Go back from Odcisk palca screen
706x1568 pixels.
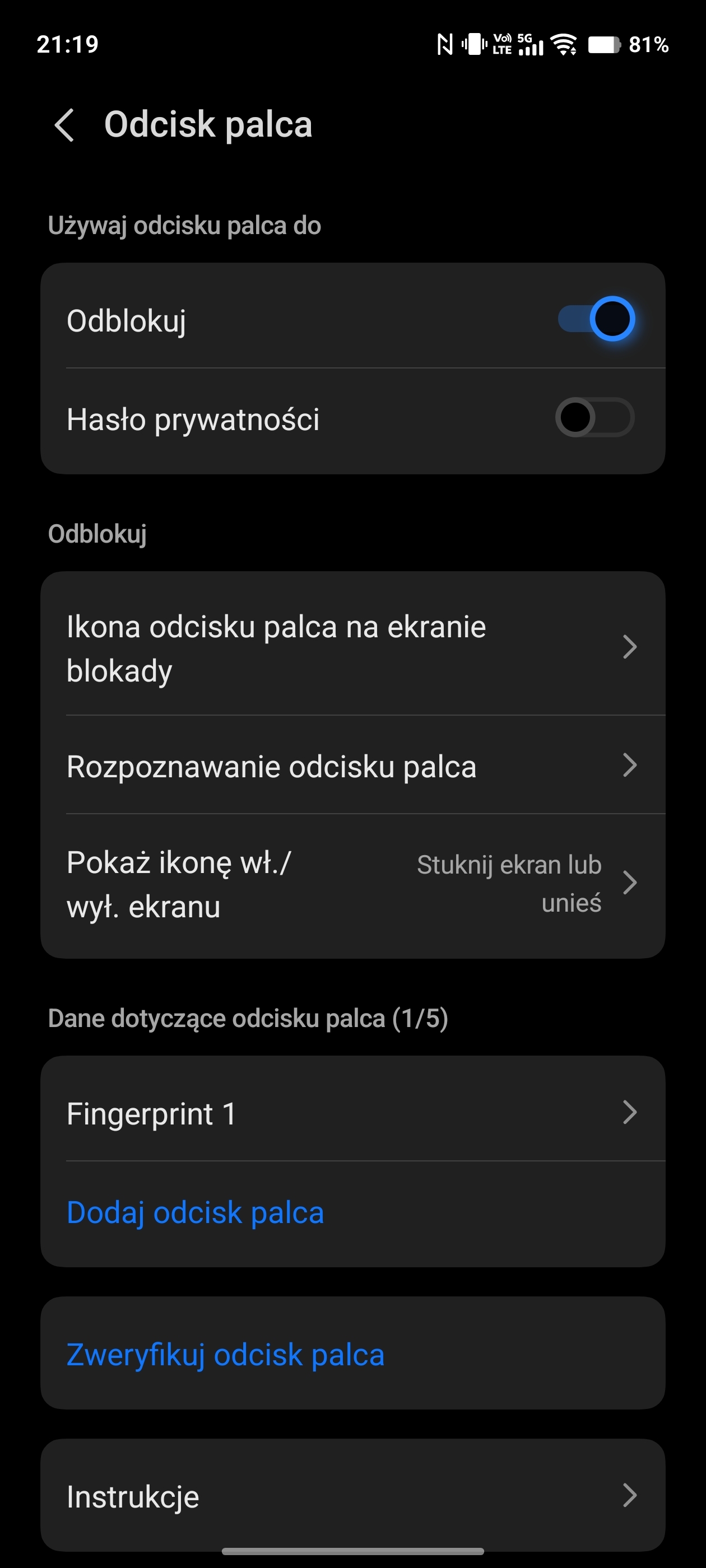64,125
